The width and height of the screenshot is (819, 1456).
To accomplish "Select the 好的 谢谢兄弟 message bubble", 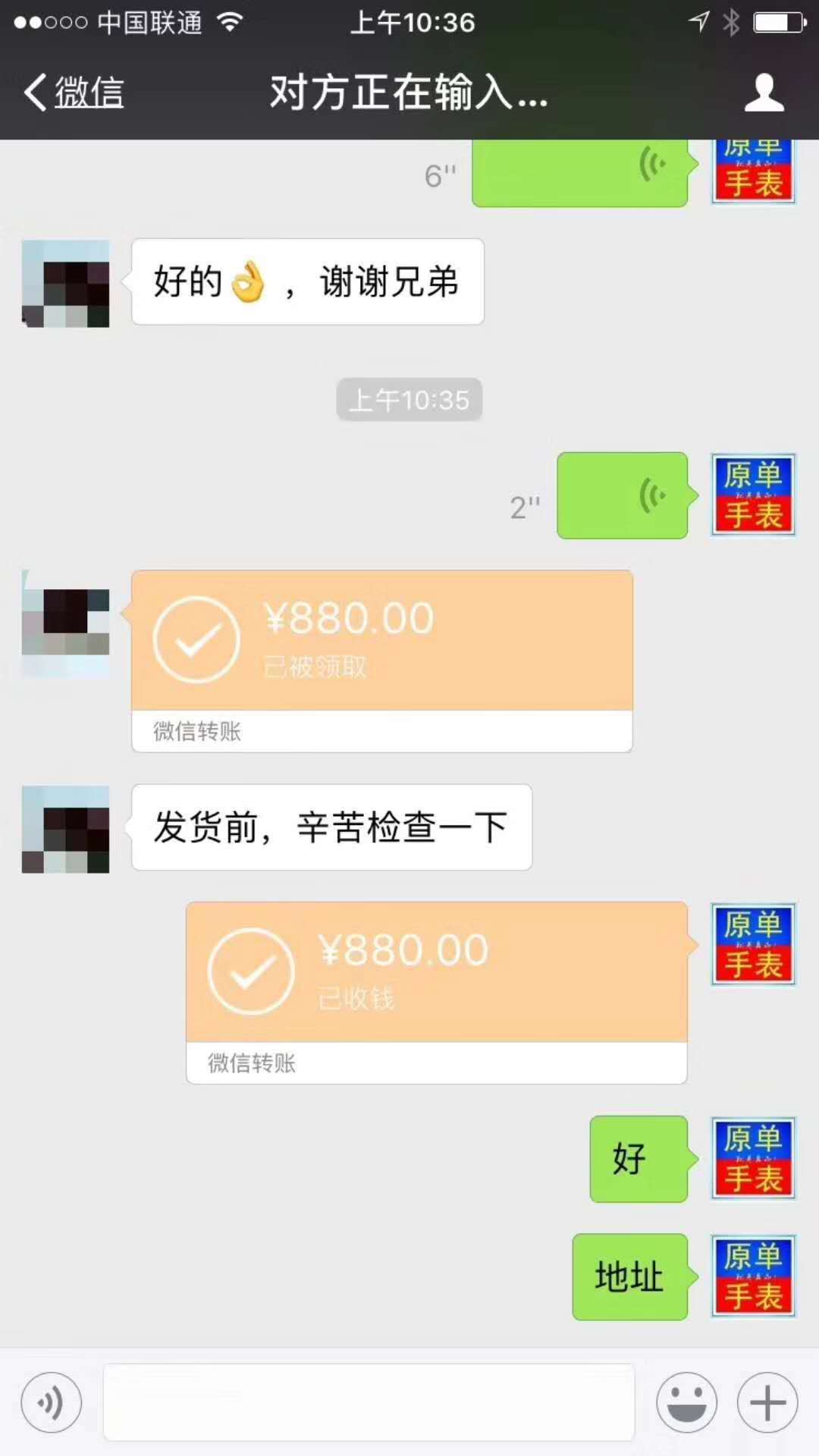I will point(307,281).
